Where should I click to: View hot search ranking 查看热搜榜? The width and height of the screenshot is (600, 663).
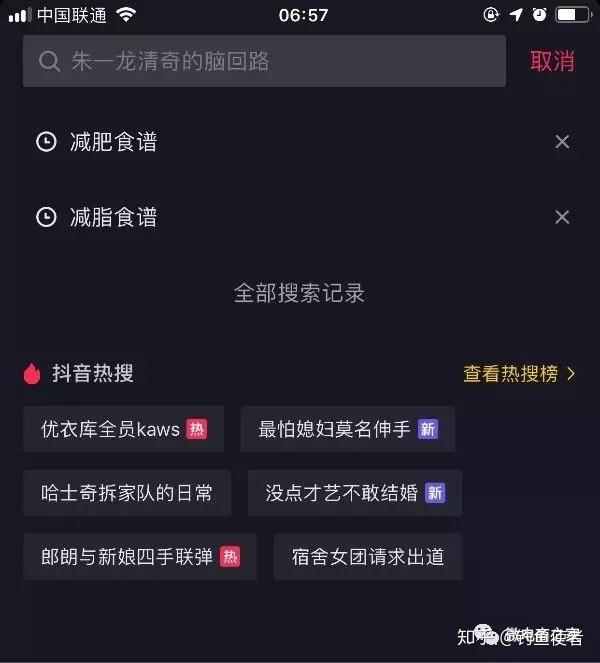519,374
